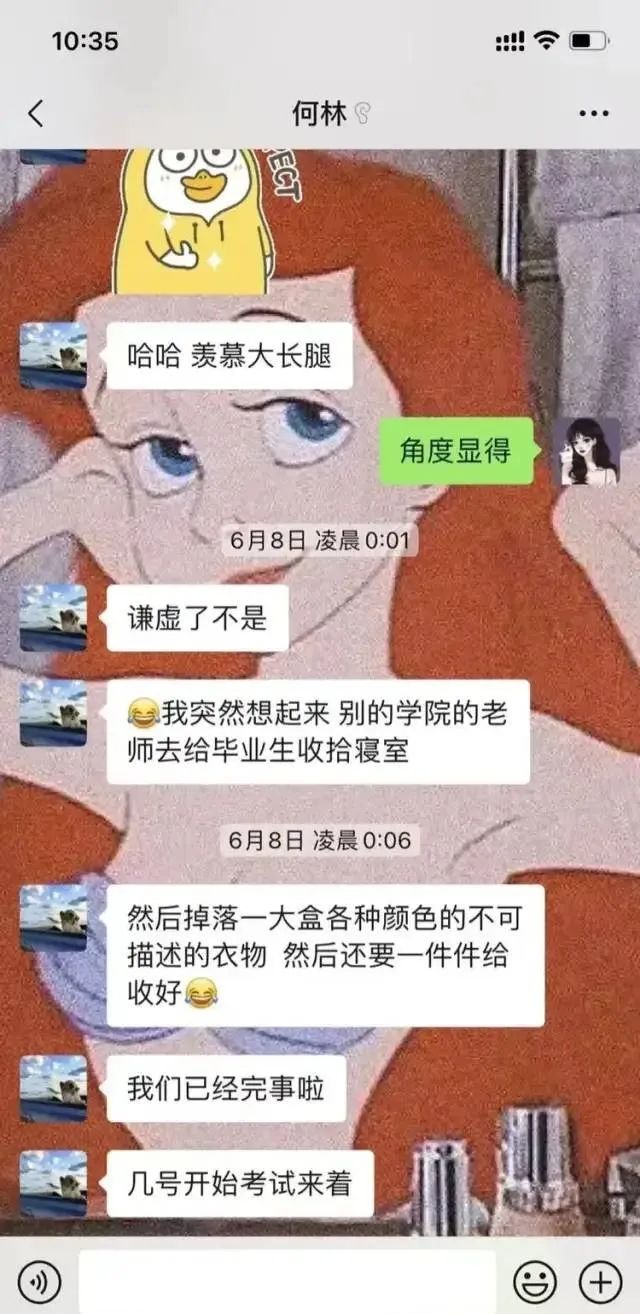The image size is (640, 1314).
Task: Switch to voice message input
Action: click(x=39, y=1280)
